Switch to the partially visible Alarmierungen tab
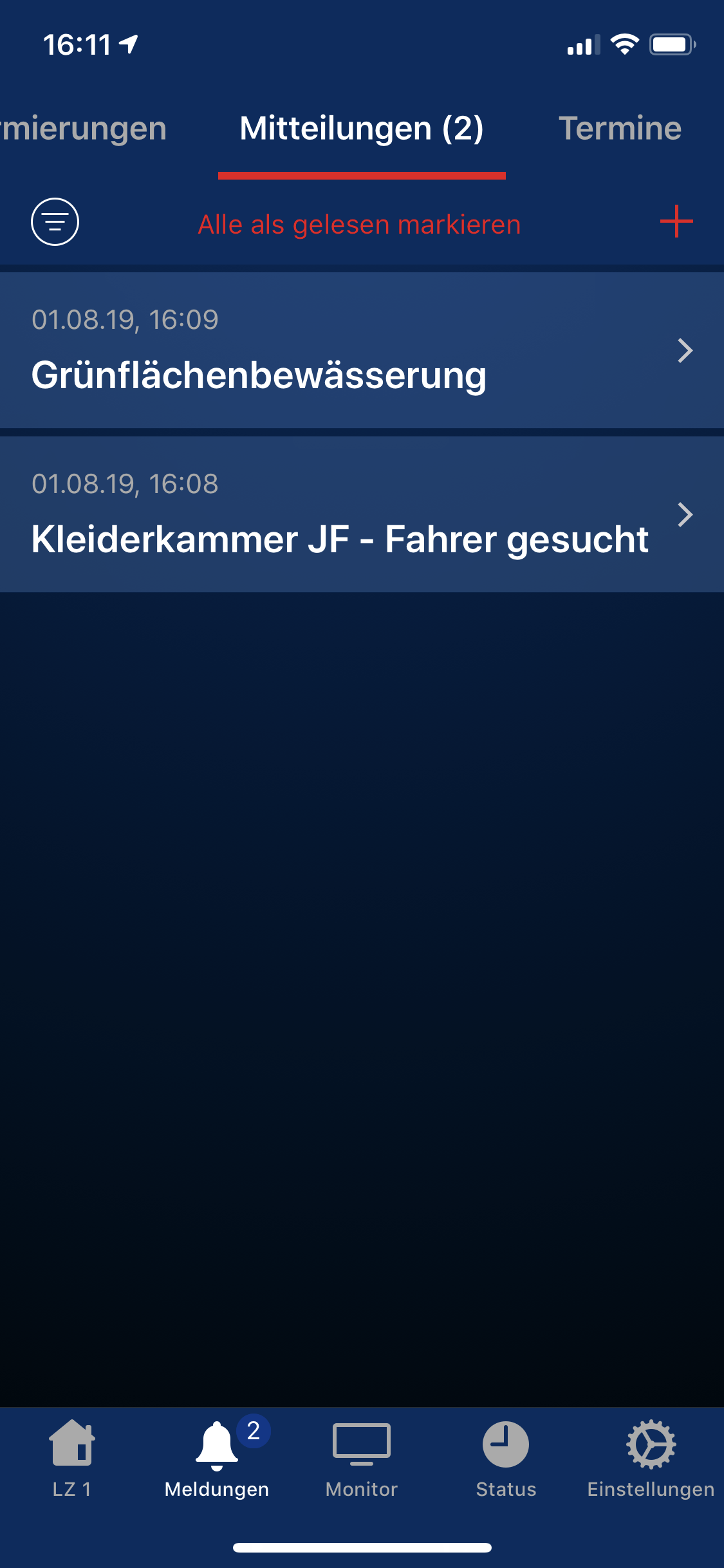Image resolution: width=724 pixels, height=1568 pixels. 84,129
